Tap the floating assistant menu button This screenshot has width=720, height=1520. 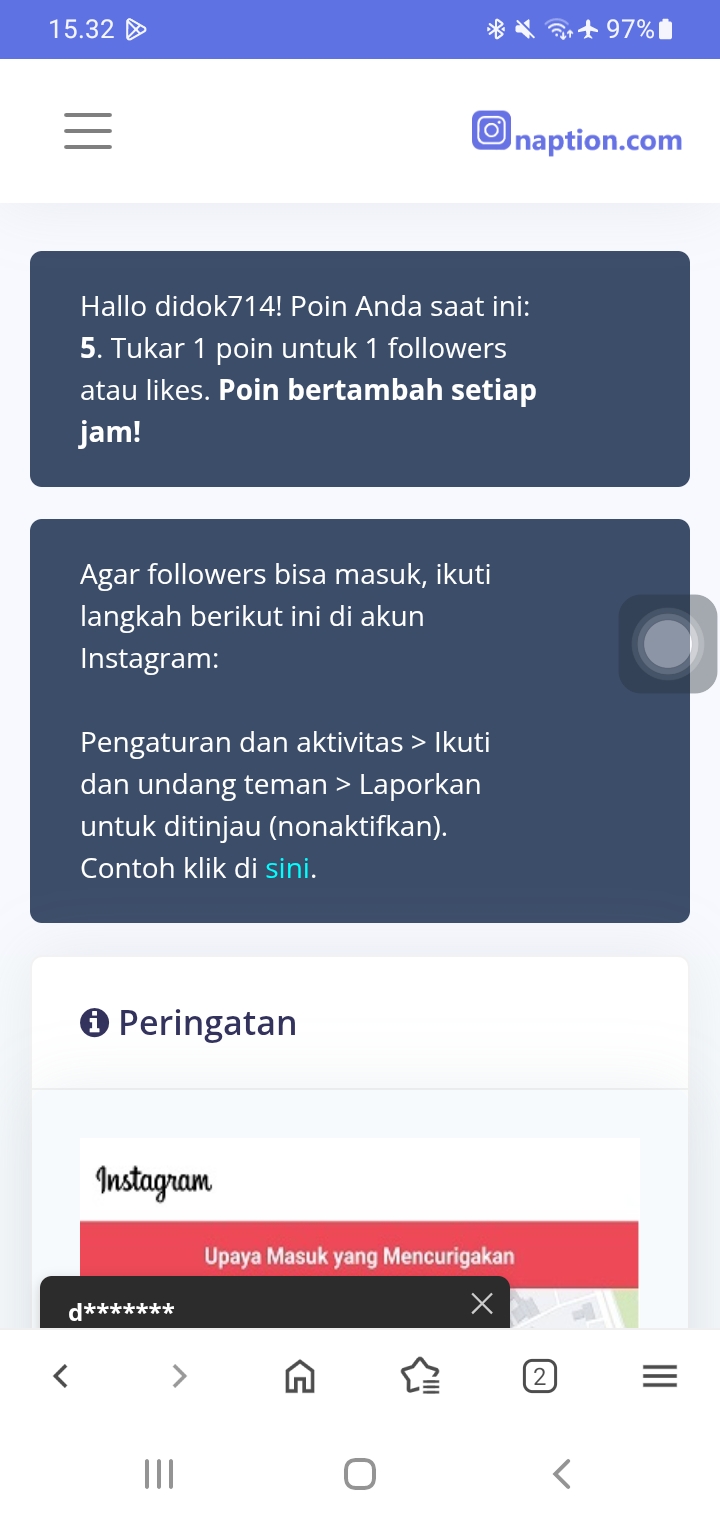coord(668,644)
